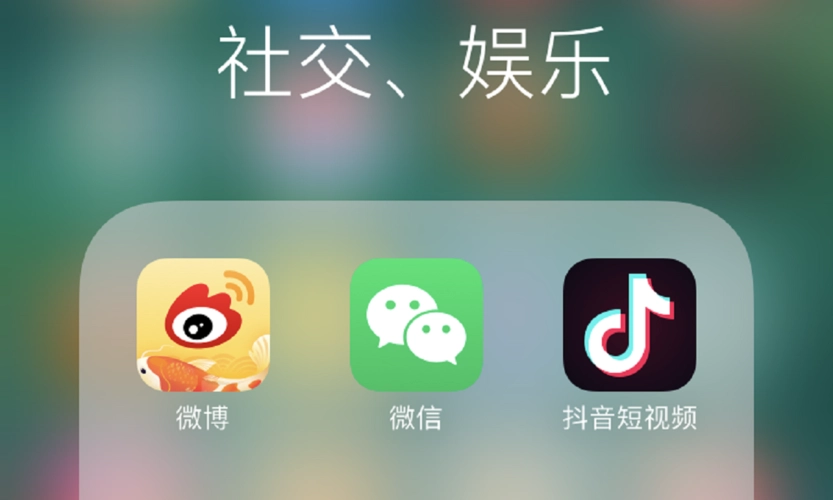Launch the 微信 (WeChat) app
The image size is (833, 500).
[416, 325]
